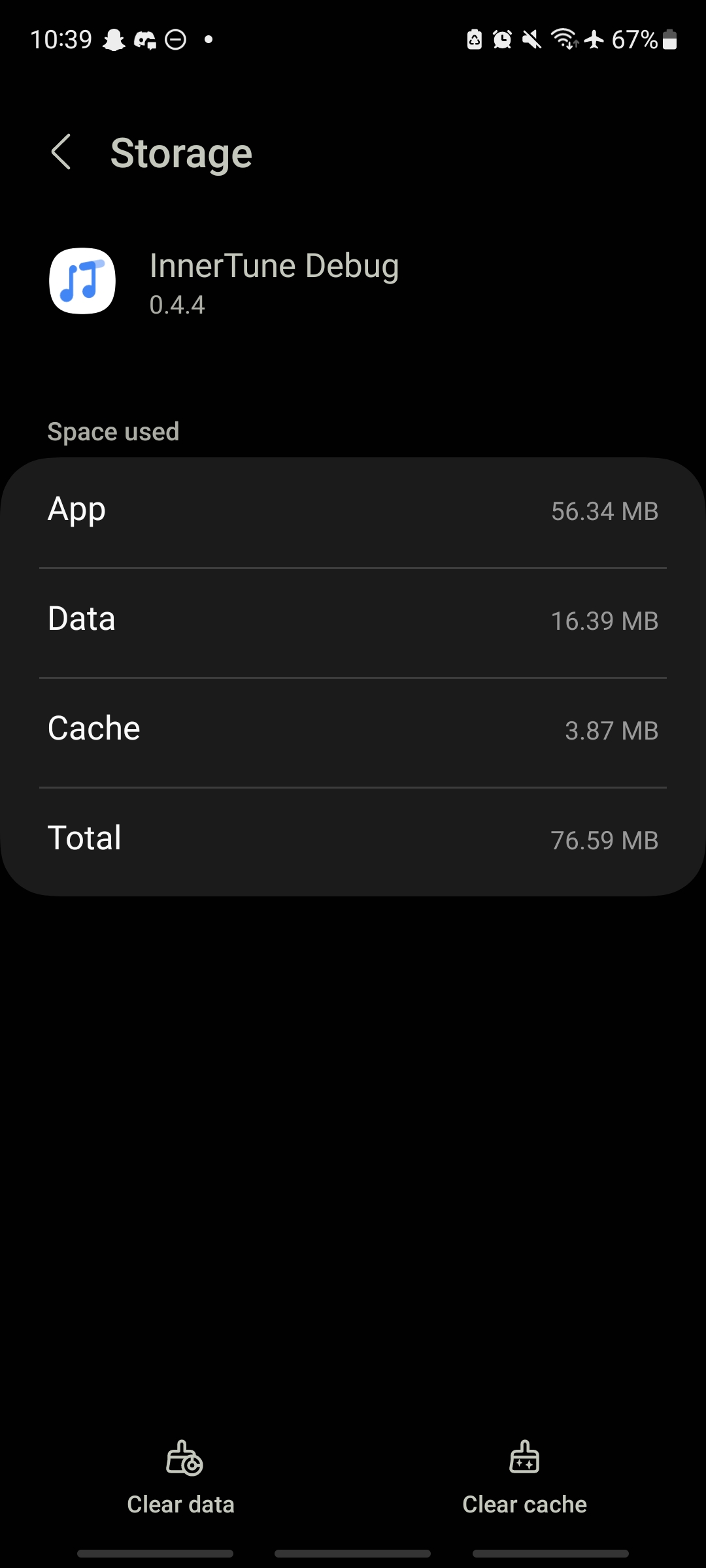Tap the time display in status bar
The height and width of the screenshot is (1568, 706).
click(62, 39)
